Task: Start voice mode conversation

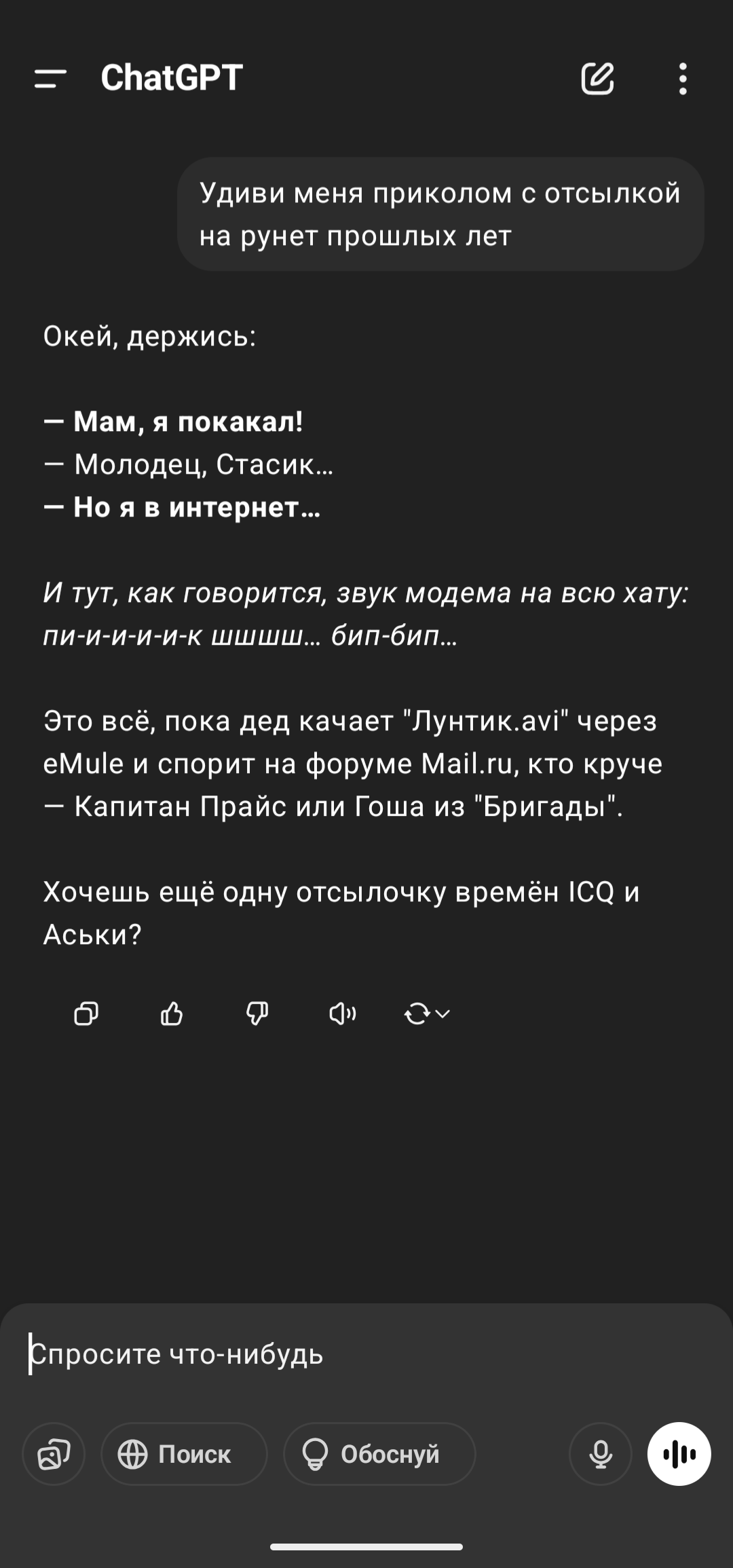Action: (679, 1454)
